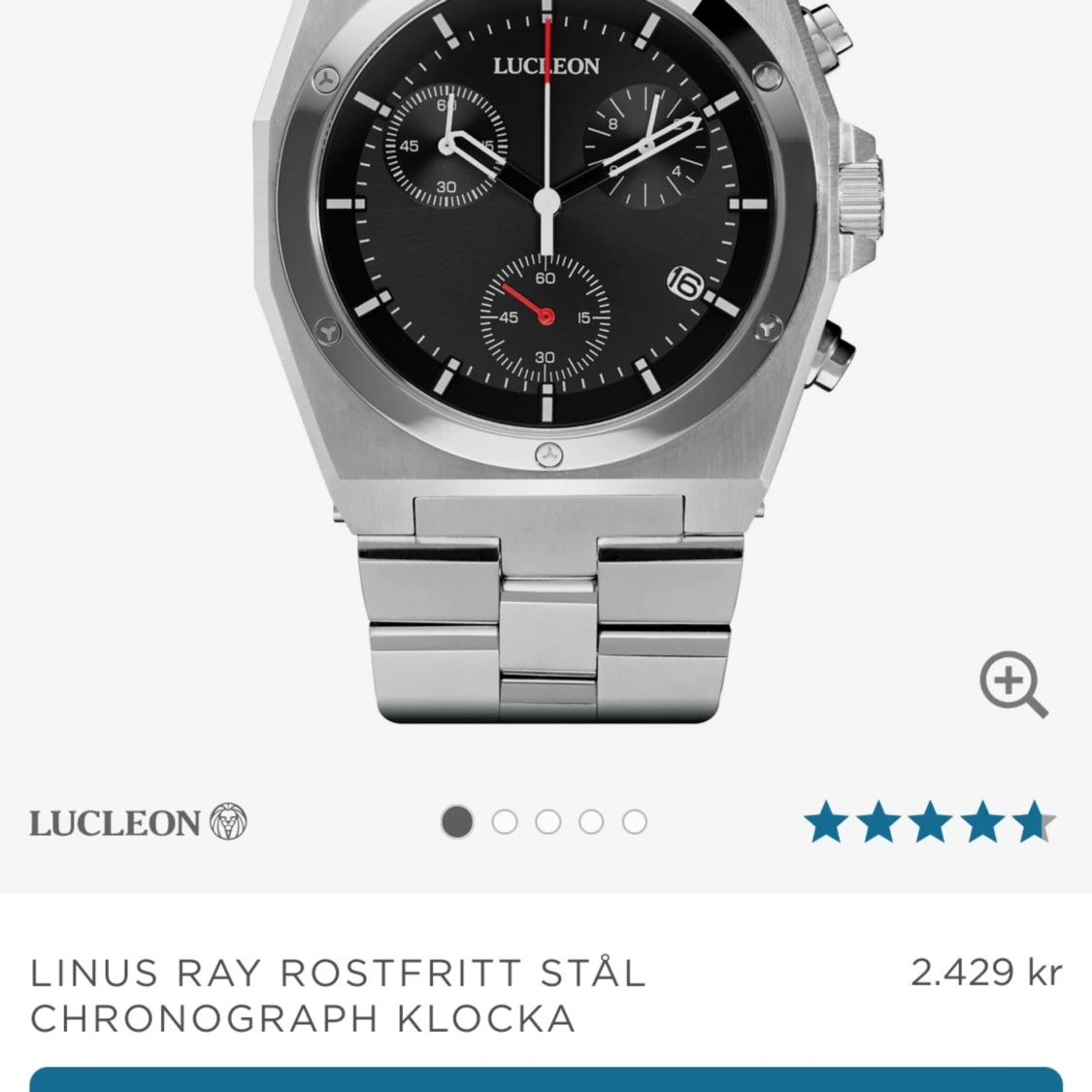Select the fifth product image dot
The image size is (1092, 1092).
635,822
